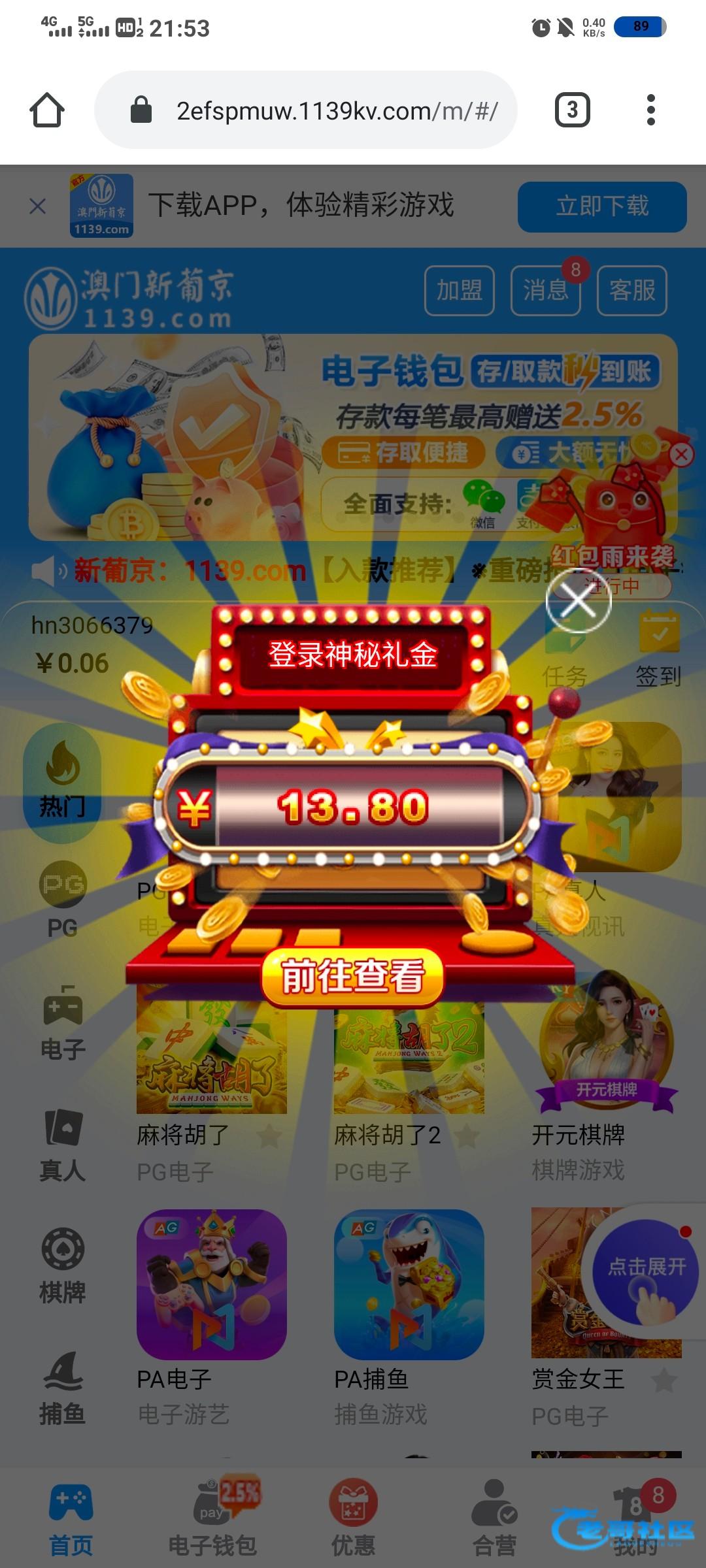Close the 红包雨来袭 floating ad
706x1568 pixels.
click(x=681, y=454)
